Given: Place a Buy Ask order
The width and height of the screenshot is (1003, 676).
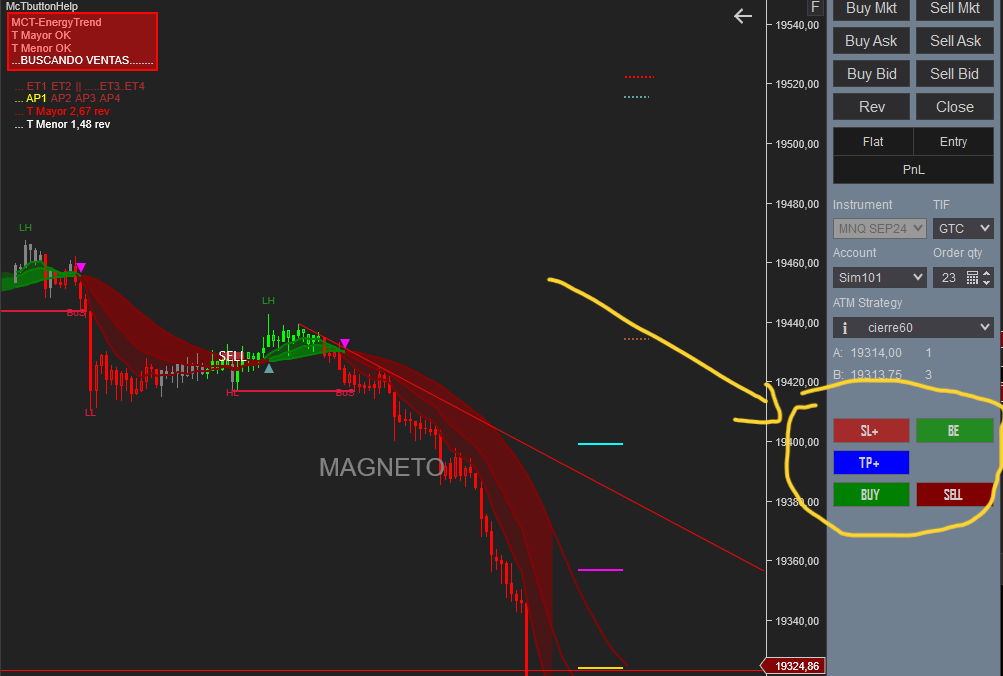Looking at the screenshot, I should pyautogui.click(x=871, y=41).
